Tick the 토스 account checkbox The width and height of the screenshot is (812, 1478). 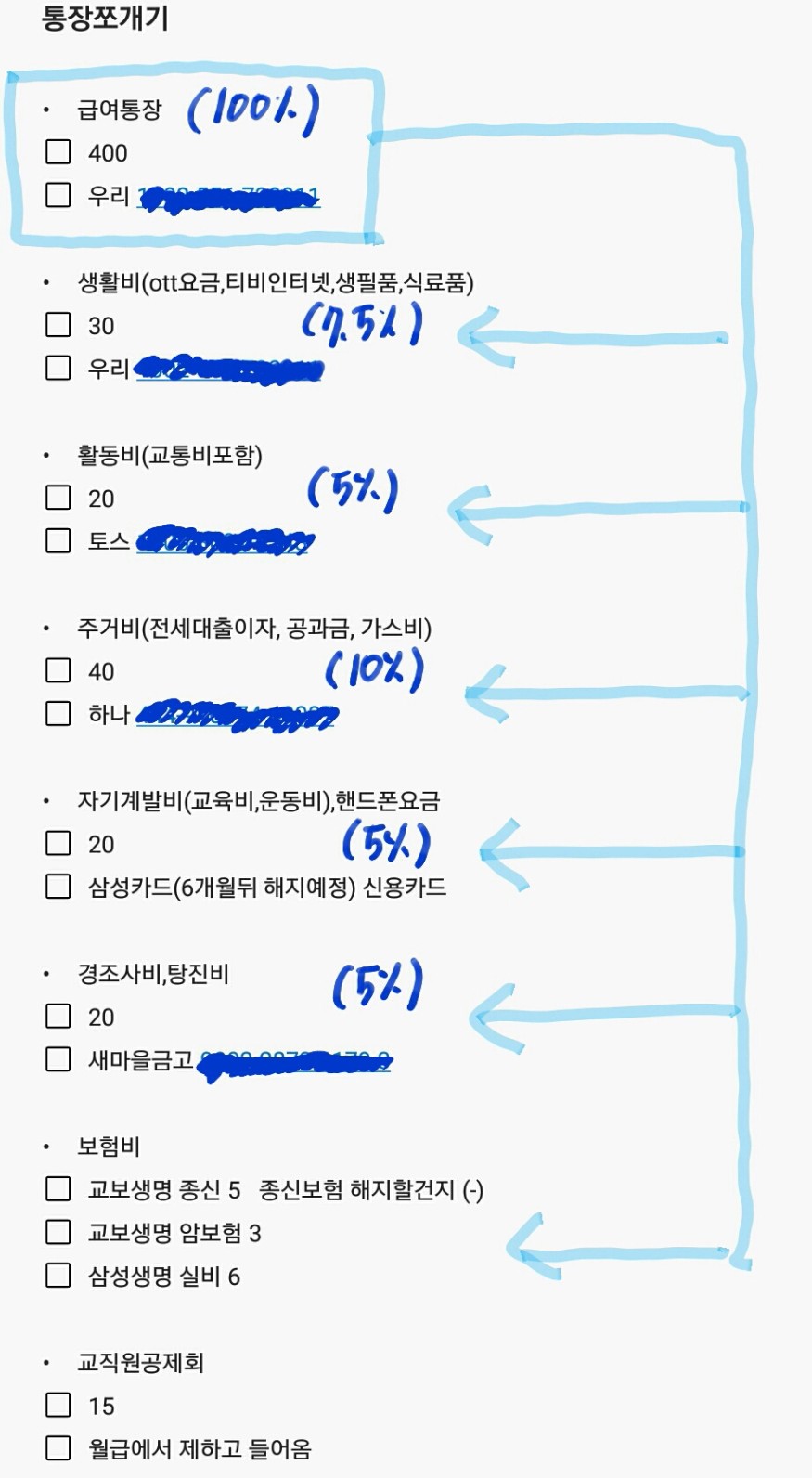tap(58, 540)
